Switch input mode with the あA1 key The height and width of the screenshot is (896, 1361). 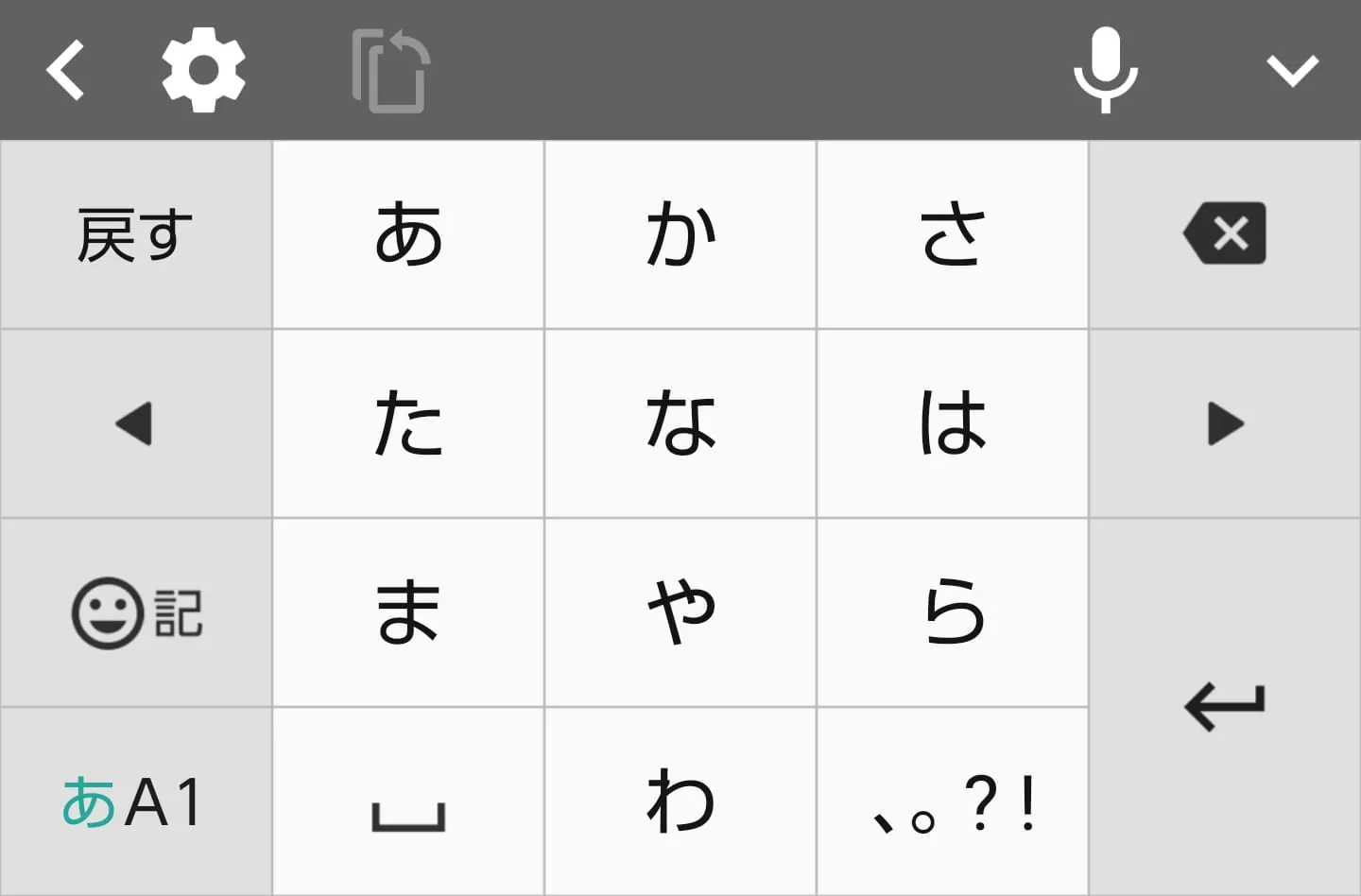pos(136,801)
